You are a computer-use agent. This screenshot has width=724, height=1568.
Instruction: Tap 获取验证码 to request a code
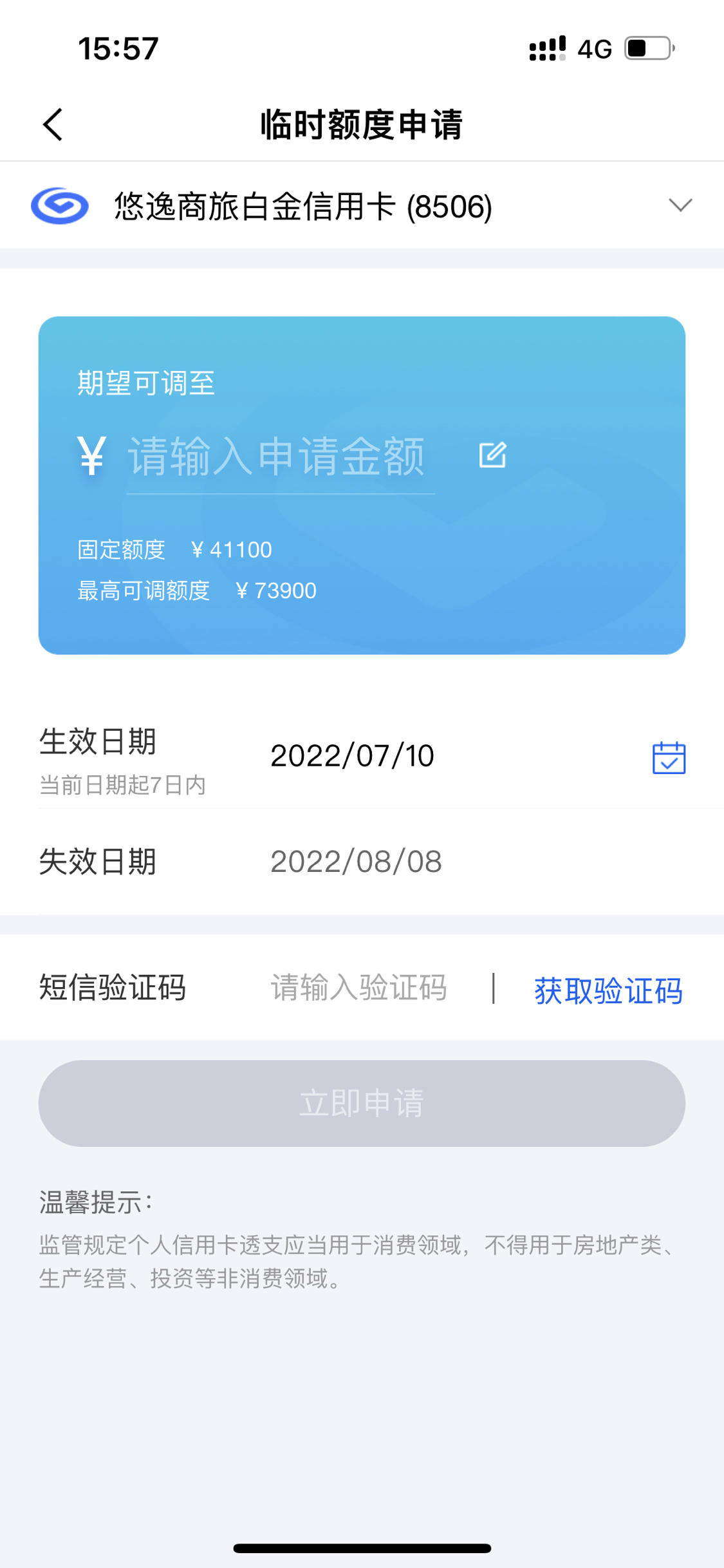pyautogui.click(x=608, y=990)
